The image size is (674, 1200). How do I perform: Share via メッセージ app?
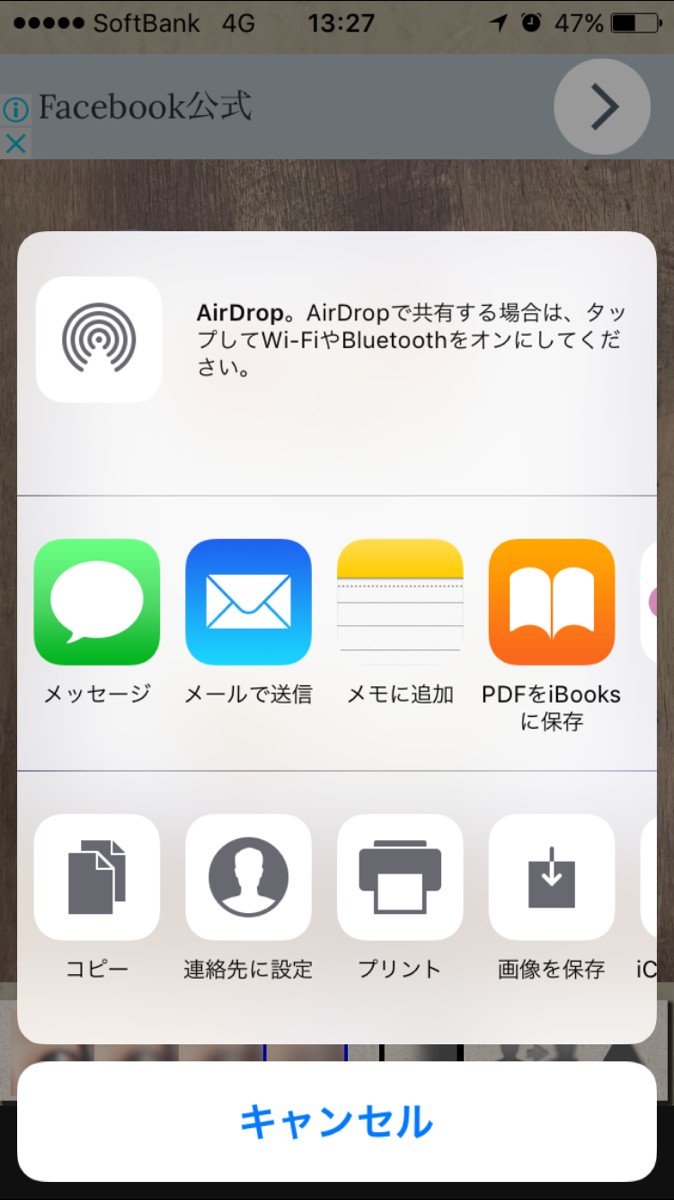[x=97, y=602]
